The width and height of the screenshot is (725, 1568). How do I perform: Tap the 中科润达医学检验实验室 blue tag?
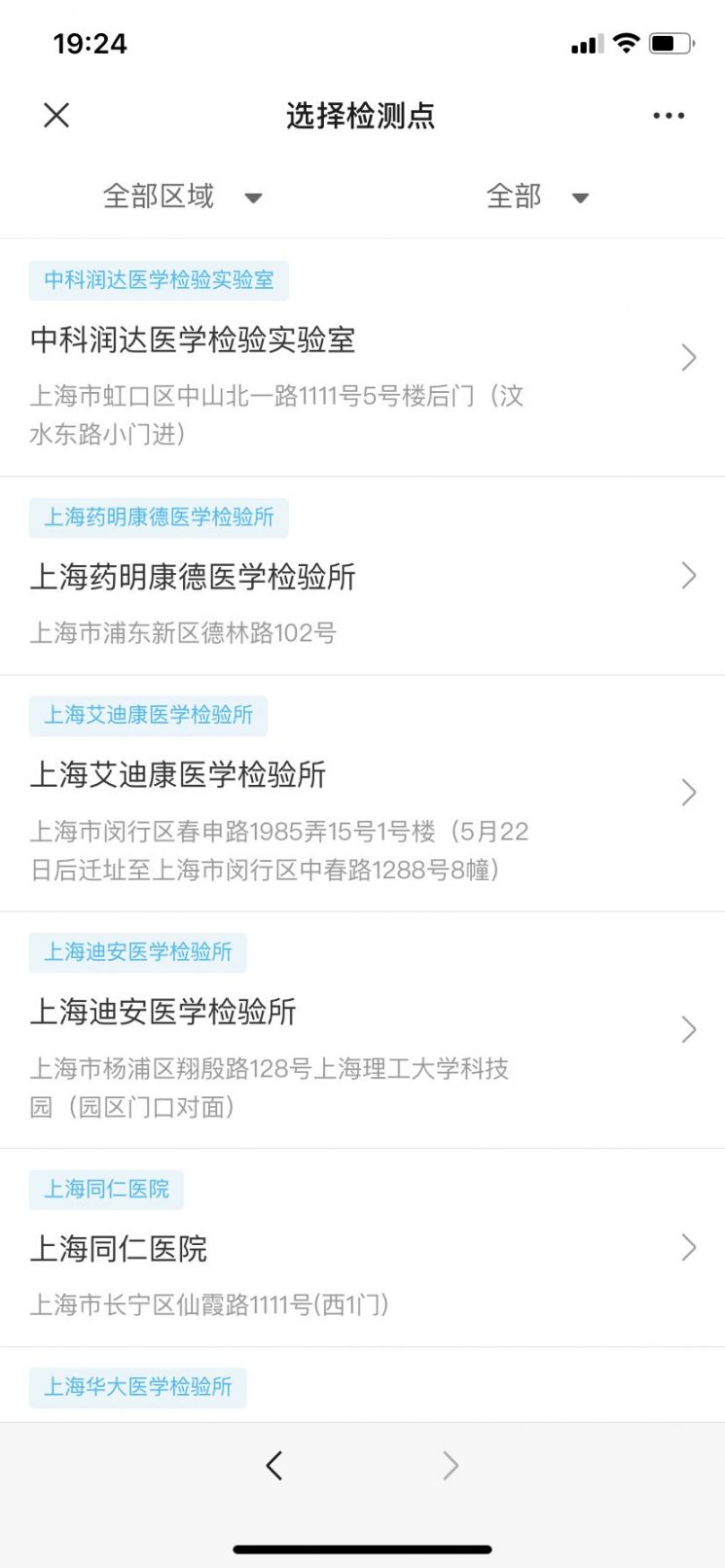click(x=158, y=280)
